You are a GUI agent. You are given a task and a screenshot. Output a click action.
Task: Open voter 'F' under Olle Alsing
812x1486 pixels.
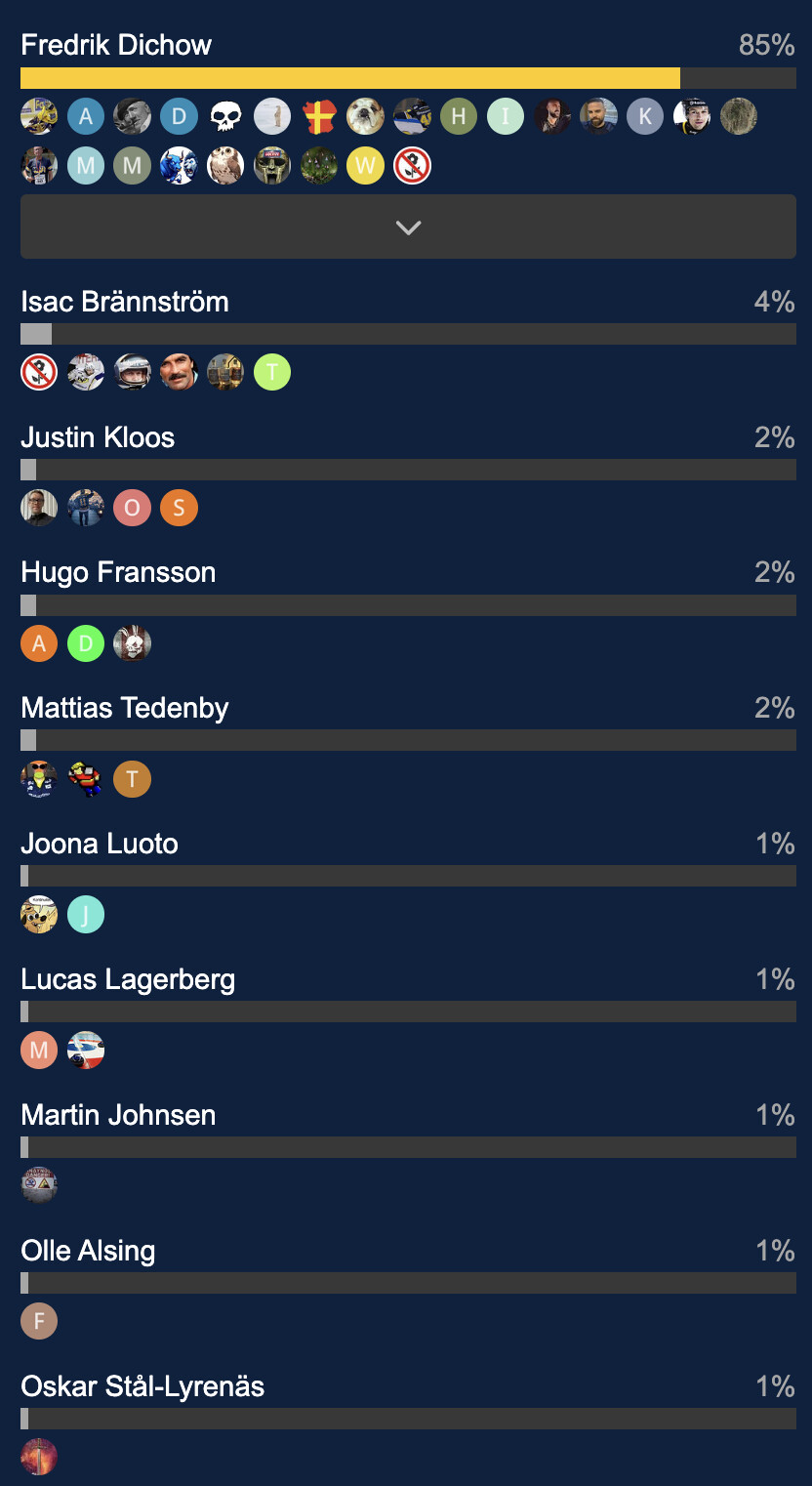(39, 1322)
